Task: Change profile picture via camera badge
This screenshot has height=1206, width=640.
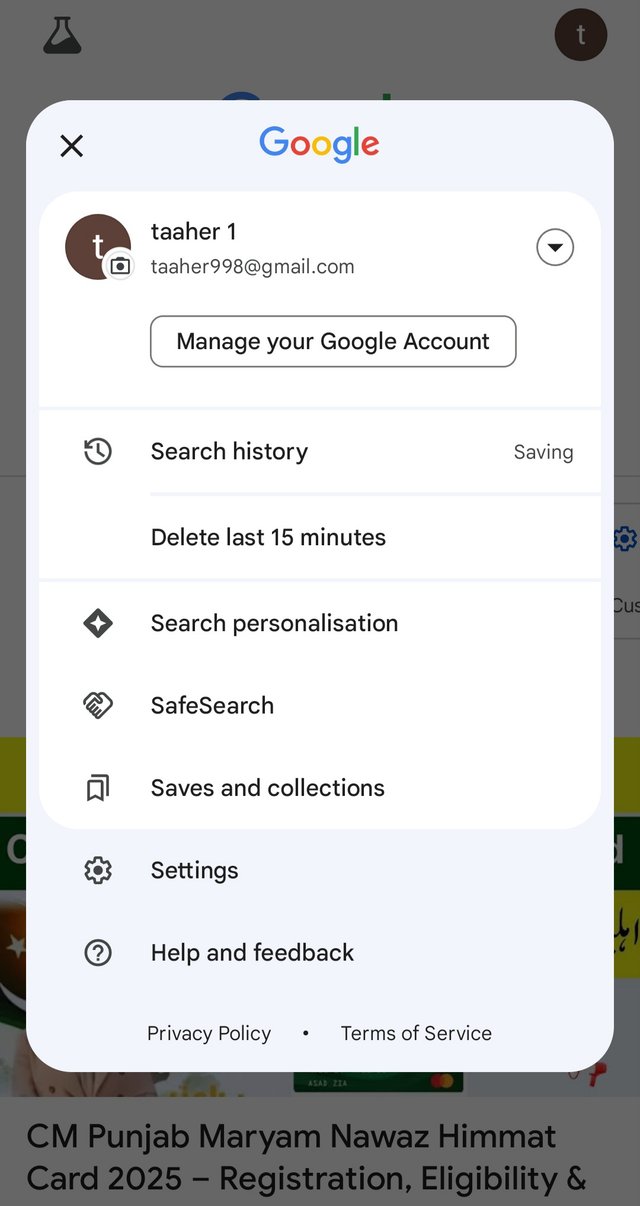Action: [x=120, y=265]
